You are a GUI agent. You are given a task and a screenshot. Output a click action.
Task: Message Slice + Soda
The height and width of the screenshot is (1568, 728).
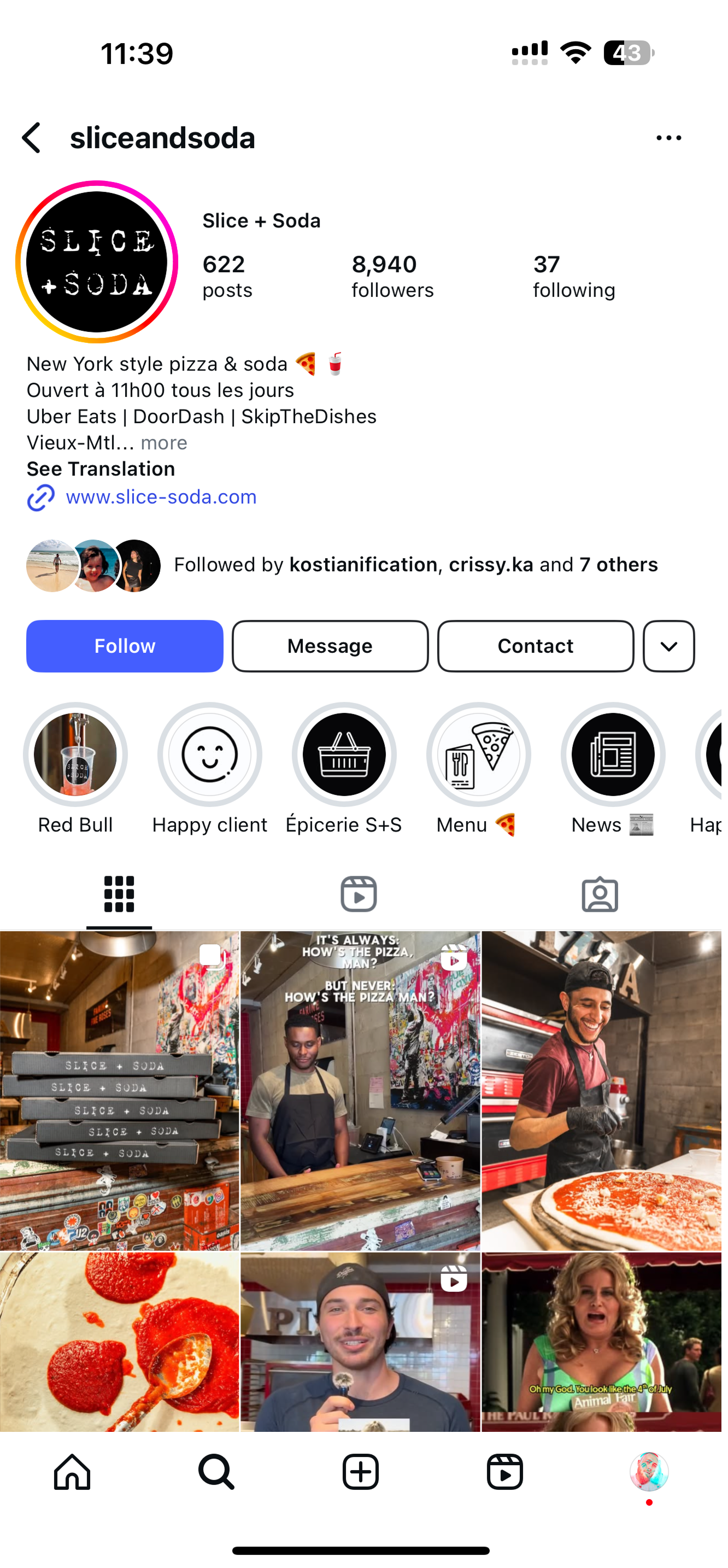click(x=330, y=646)
